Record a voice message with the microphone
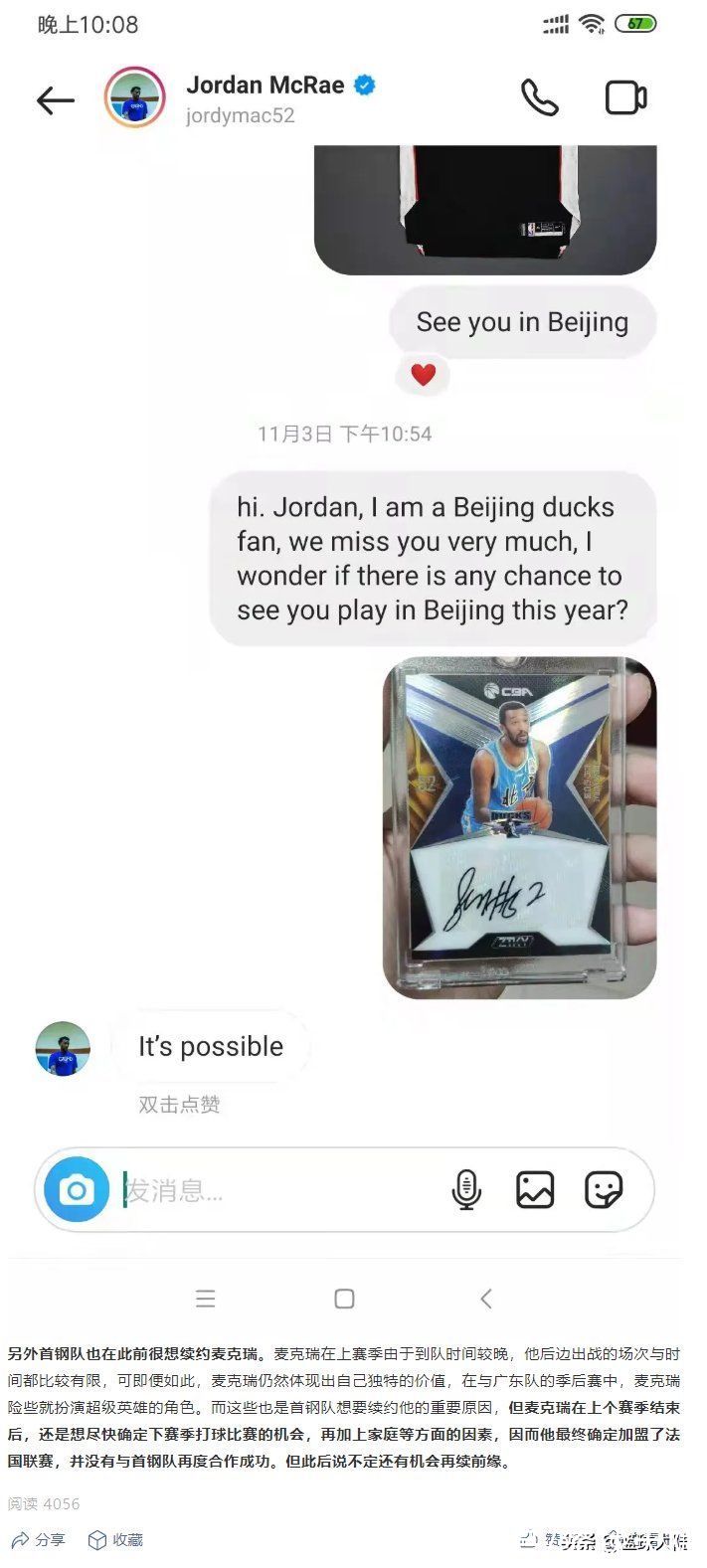The image size is (707, 1568). tap(466, 1189)
